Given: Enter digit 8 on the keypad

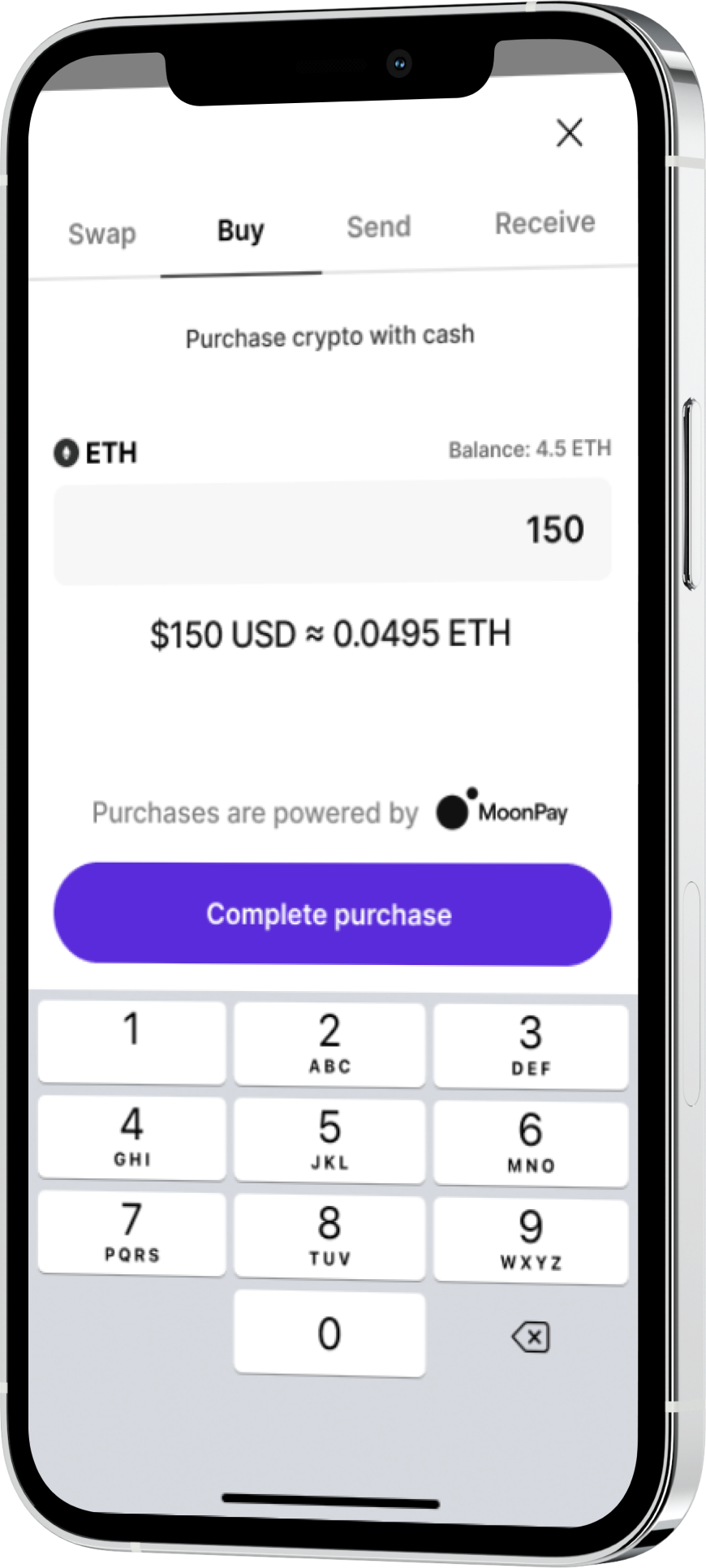Looking at the screenshot, I should coord(329,1237).
